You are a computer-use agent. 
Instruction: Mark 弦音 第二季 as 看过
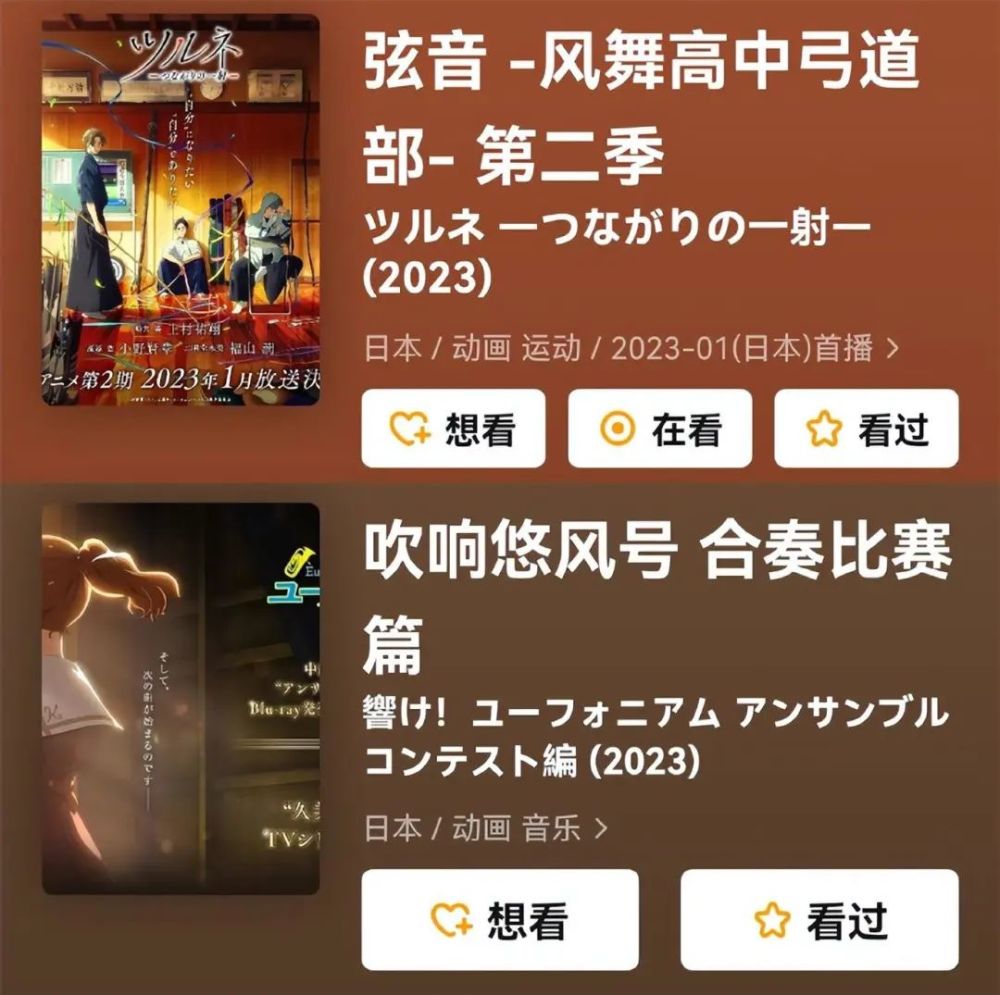pyautogui.click(x=866, y=429)
